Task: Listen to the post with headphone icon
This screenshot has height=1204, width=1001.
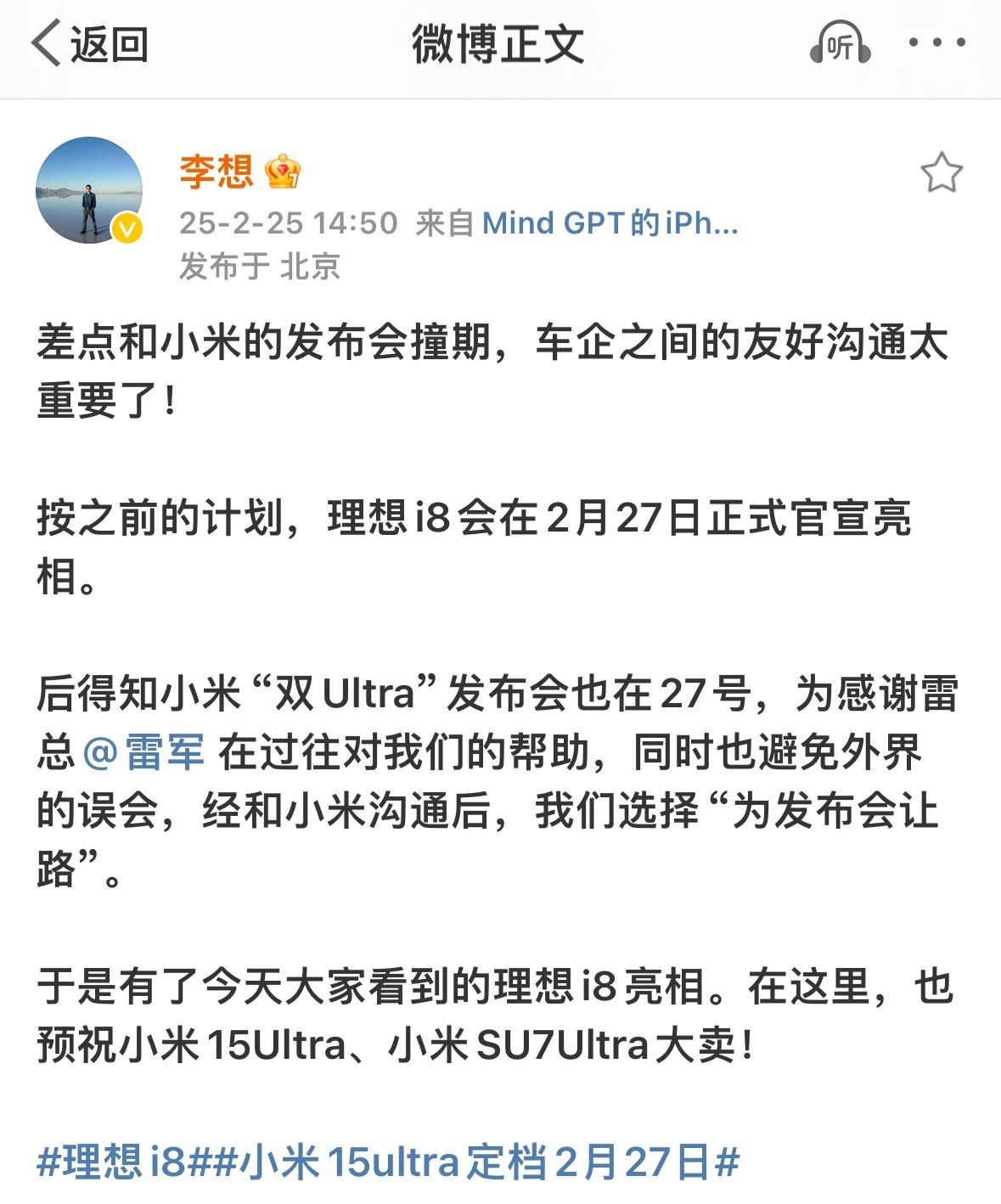Action: point(839,44)
